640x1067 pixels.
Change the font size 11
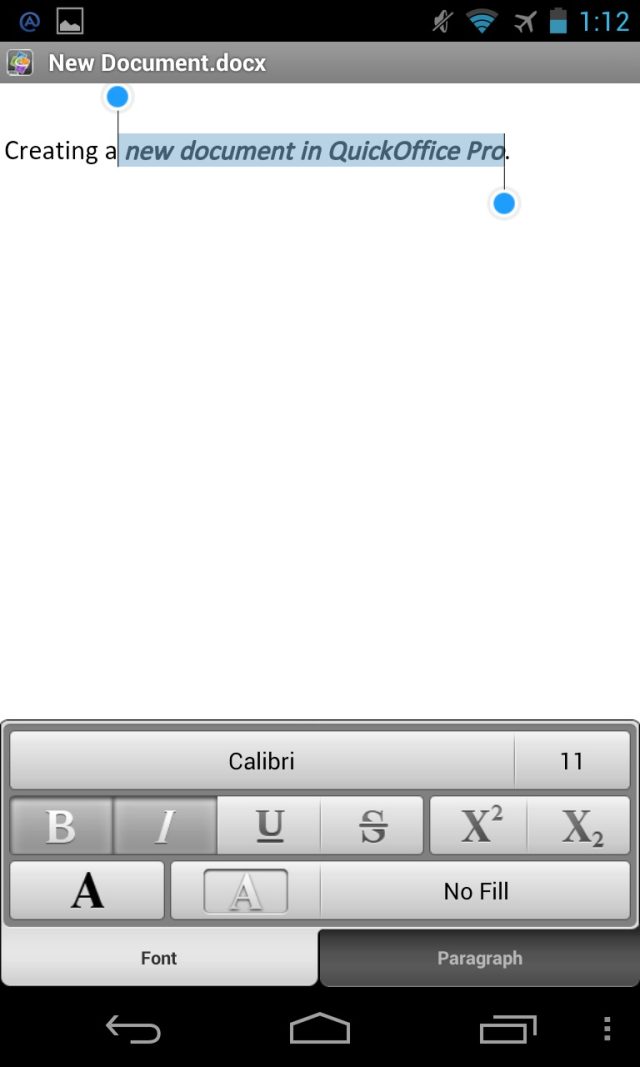point(572,761)
